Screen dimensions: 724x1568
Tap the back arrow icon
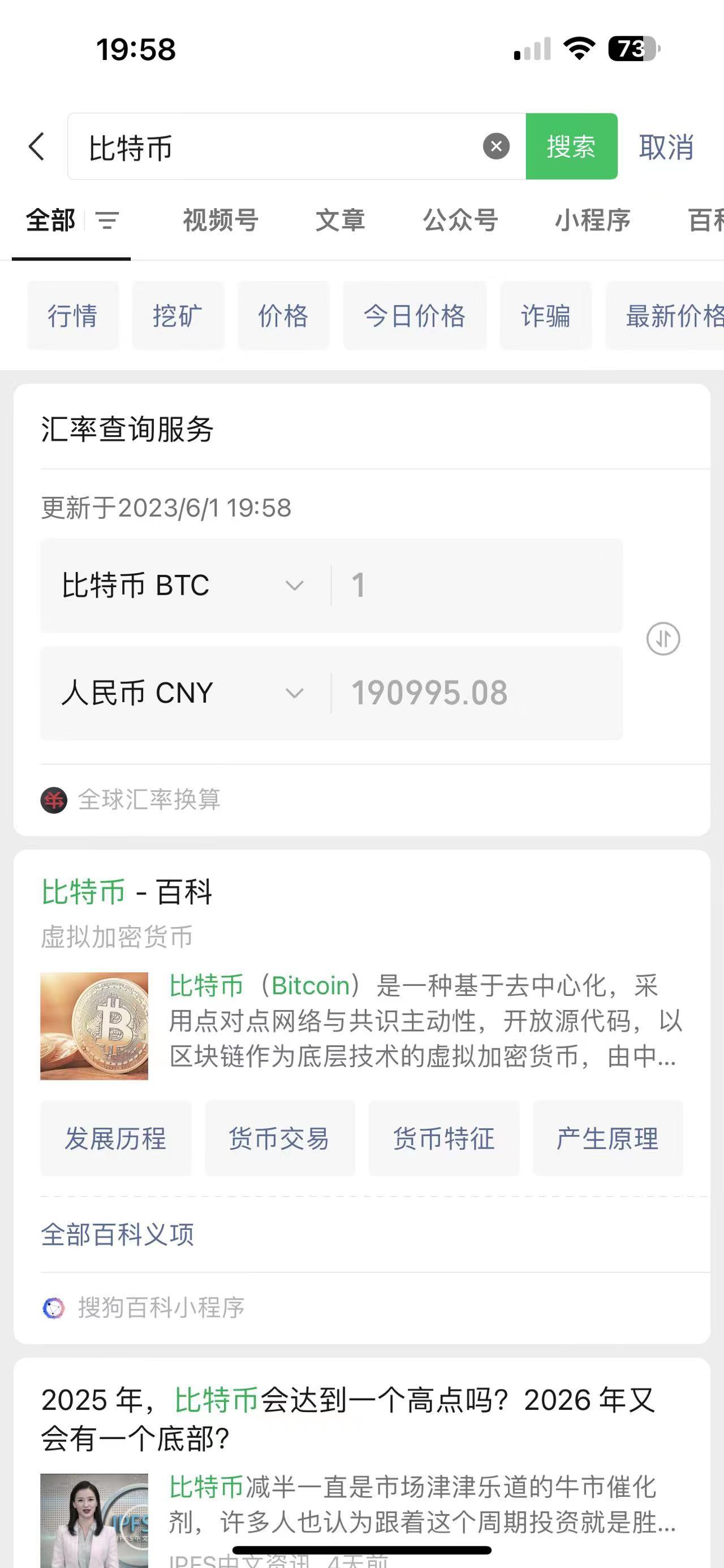37,146
